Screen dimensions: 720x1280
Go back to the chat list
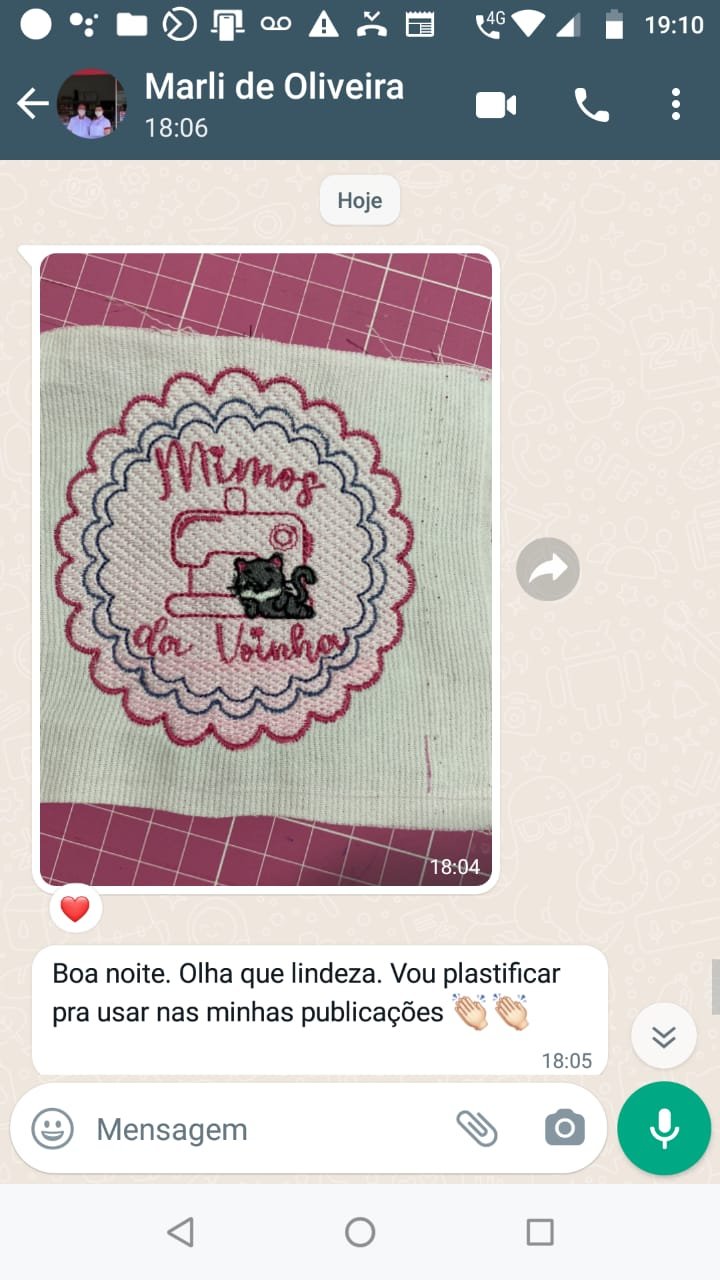[32, 103]
